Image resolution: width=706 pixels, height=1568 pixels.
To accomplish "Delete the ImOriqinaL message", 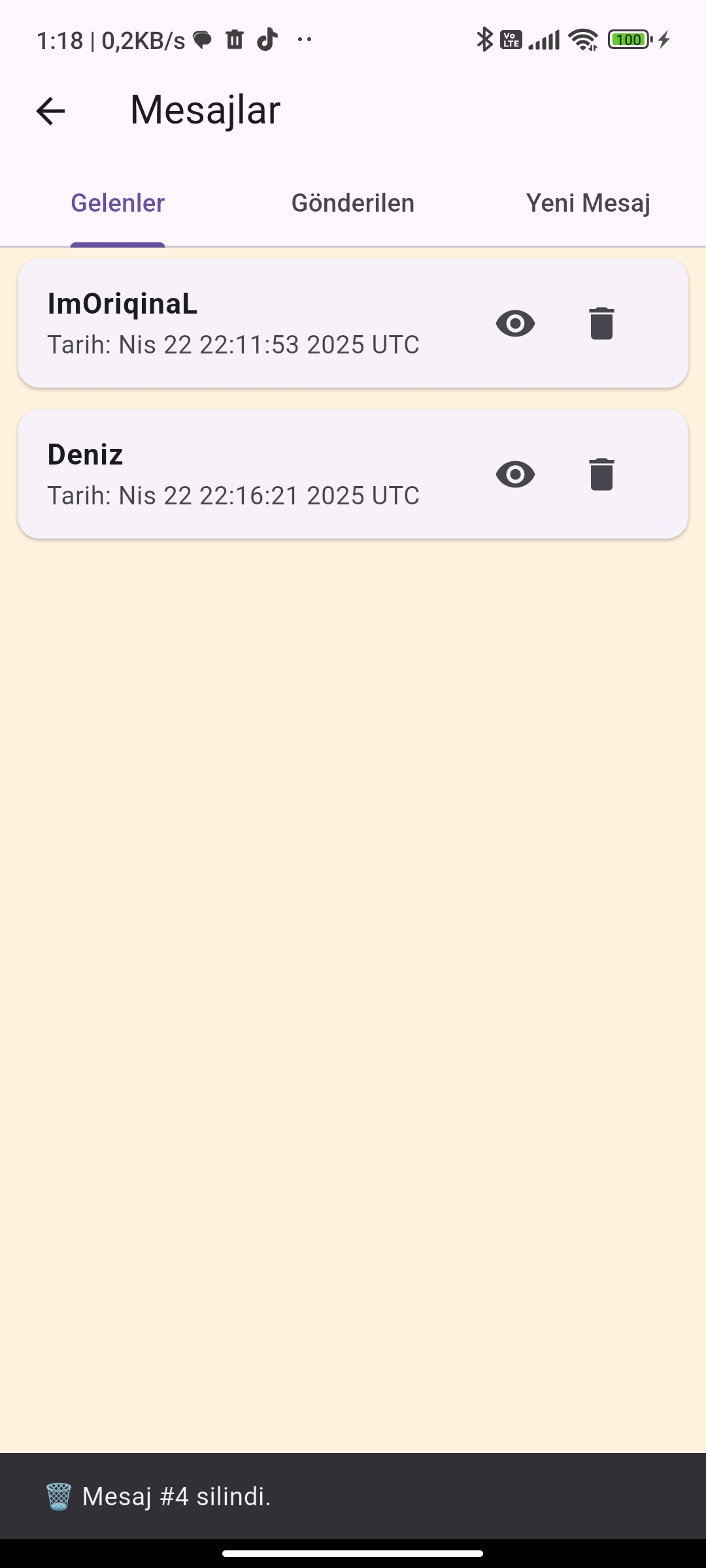I will point(601,323).
